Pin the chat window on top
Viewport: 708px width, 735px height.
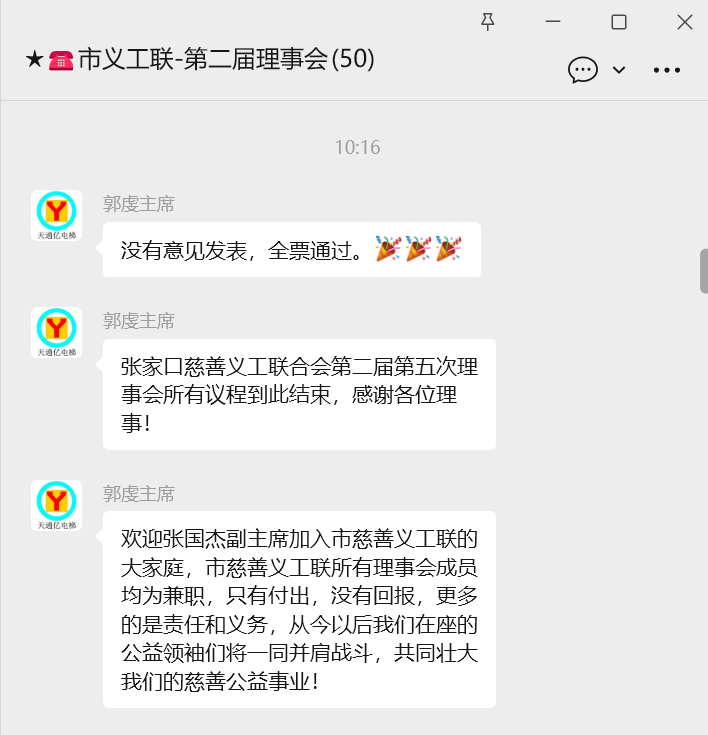pyautogui.click(x=488, y=22)
